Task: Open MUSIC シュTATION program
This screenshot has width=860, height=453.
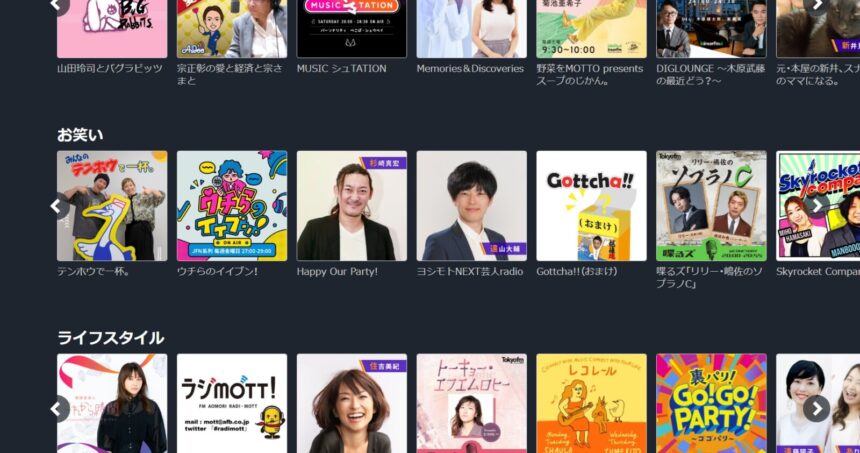Action: 352,28
